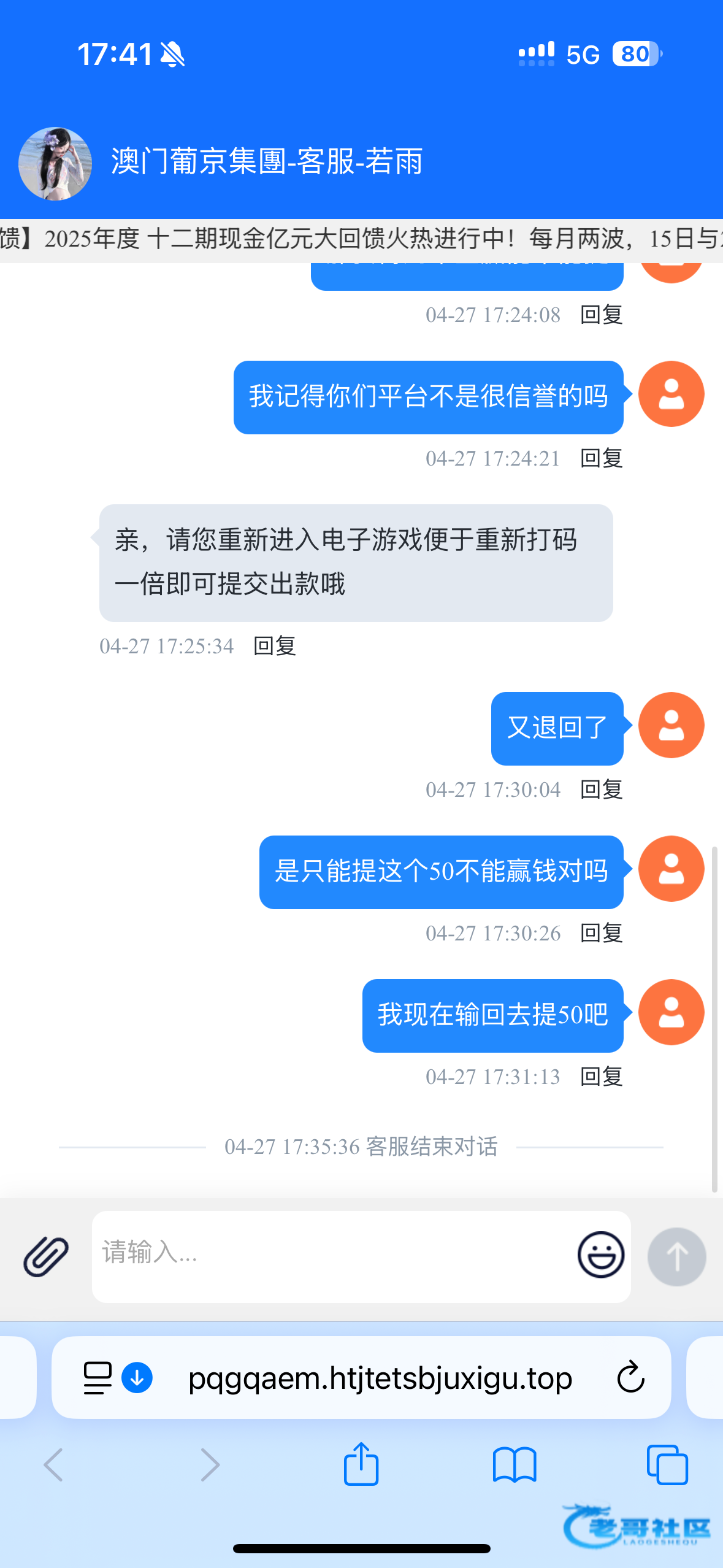This screenshot has height=1568, width=723.
Task: Open the Safari page settings menu
Action: pos(98,1378)
